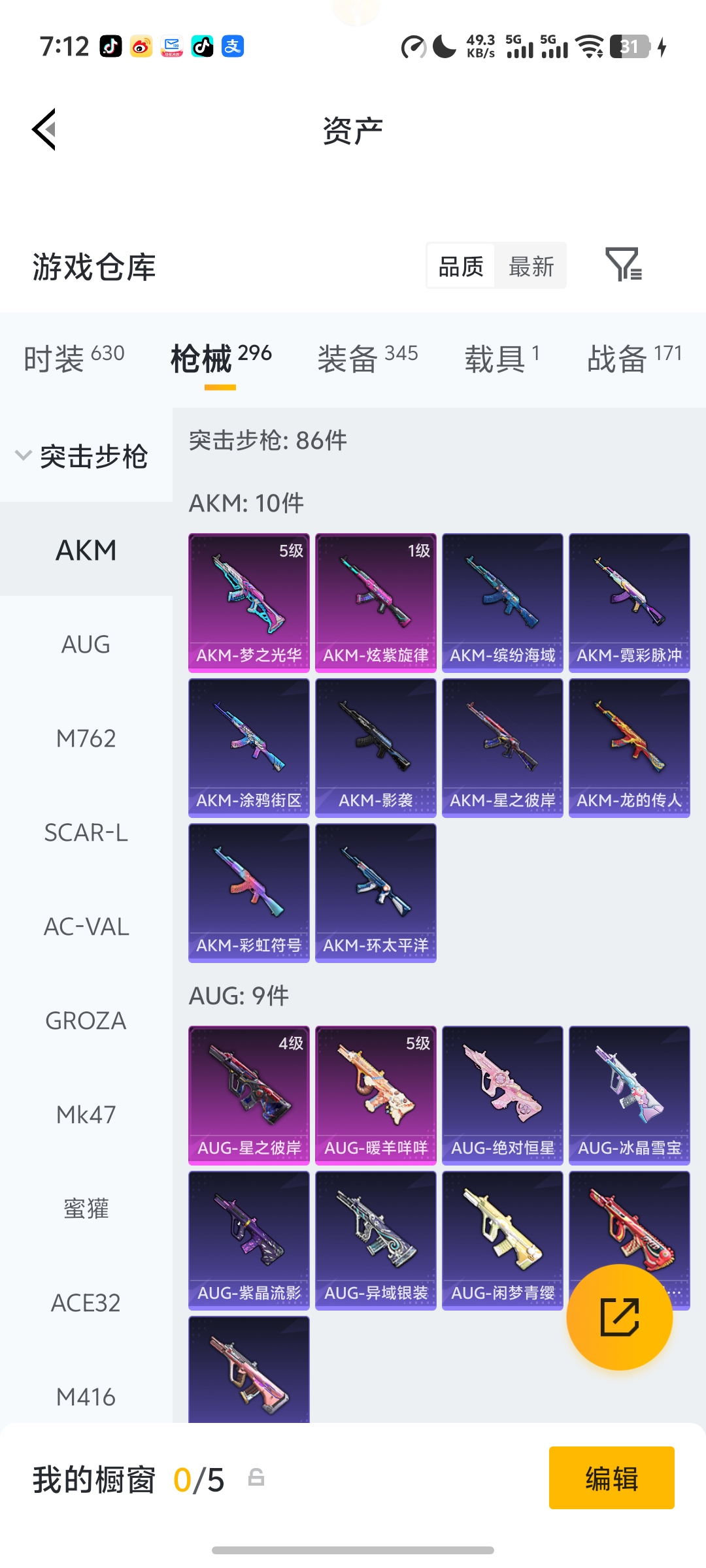Go back from the 资产 page
The width and height of the screenshot is (706, 1568).
click(x=44, y=129)
